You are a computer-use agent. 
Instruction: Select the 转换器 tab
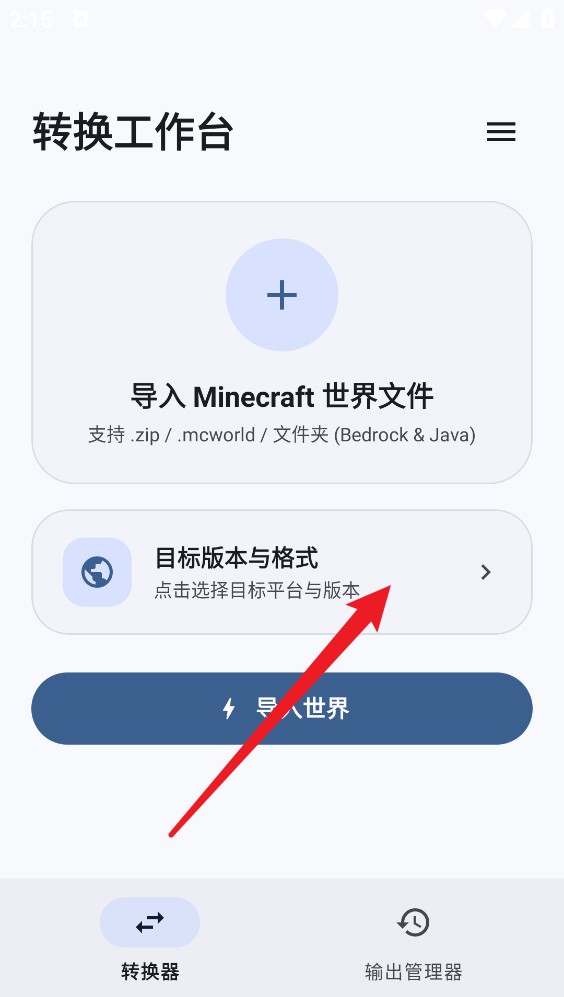click(x=150, y=939)
